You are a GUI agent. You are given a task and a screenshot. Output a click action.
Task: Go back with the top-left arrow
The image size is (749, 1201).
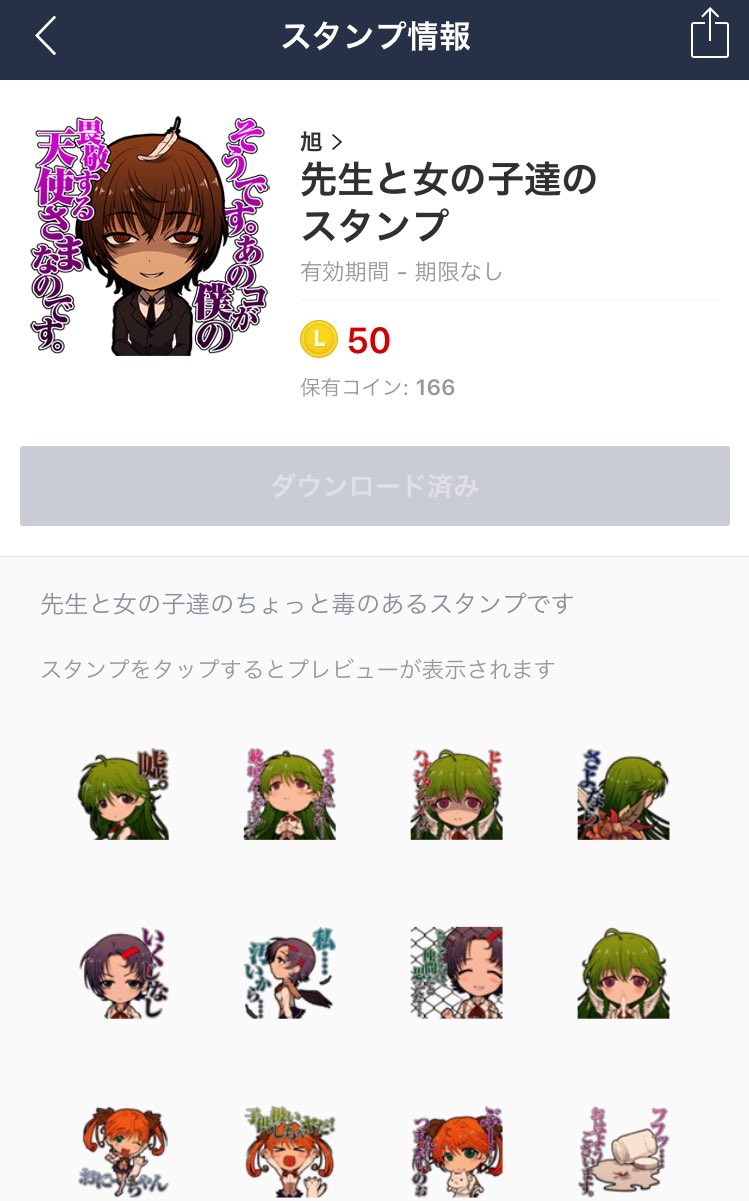[x=46, y=36]
